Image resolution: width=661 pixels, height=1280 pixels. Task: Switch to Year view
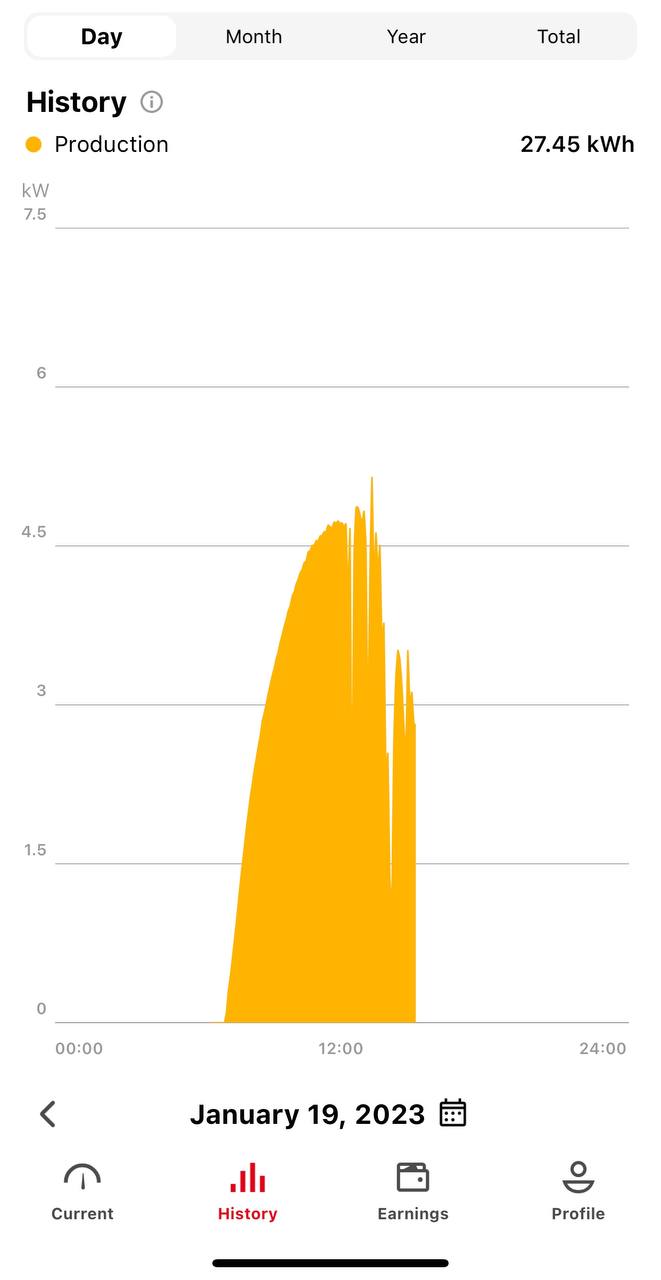tap(406, 37)
